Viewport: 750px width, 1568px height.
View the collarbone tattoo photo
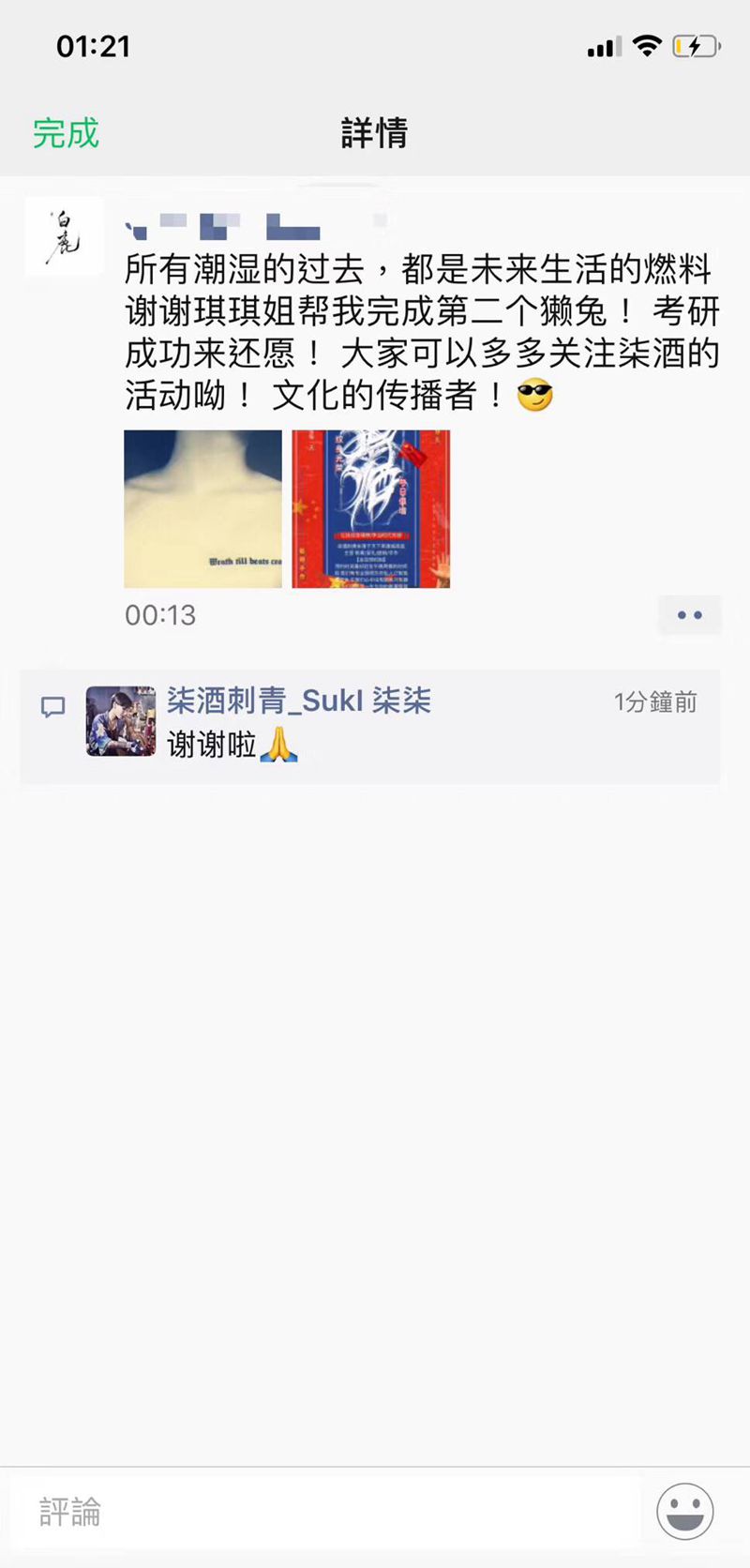[202, 509]
